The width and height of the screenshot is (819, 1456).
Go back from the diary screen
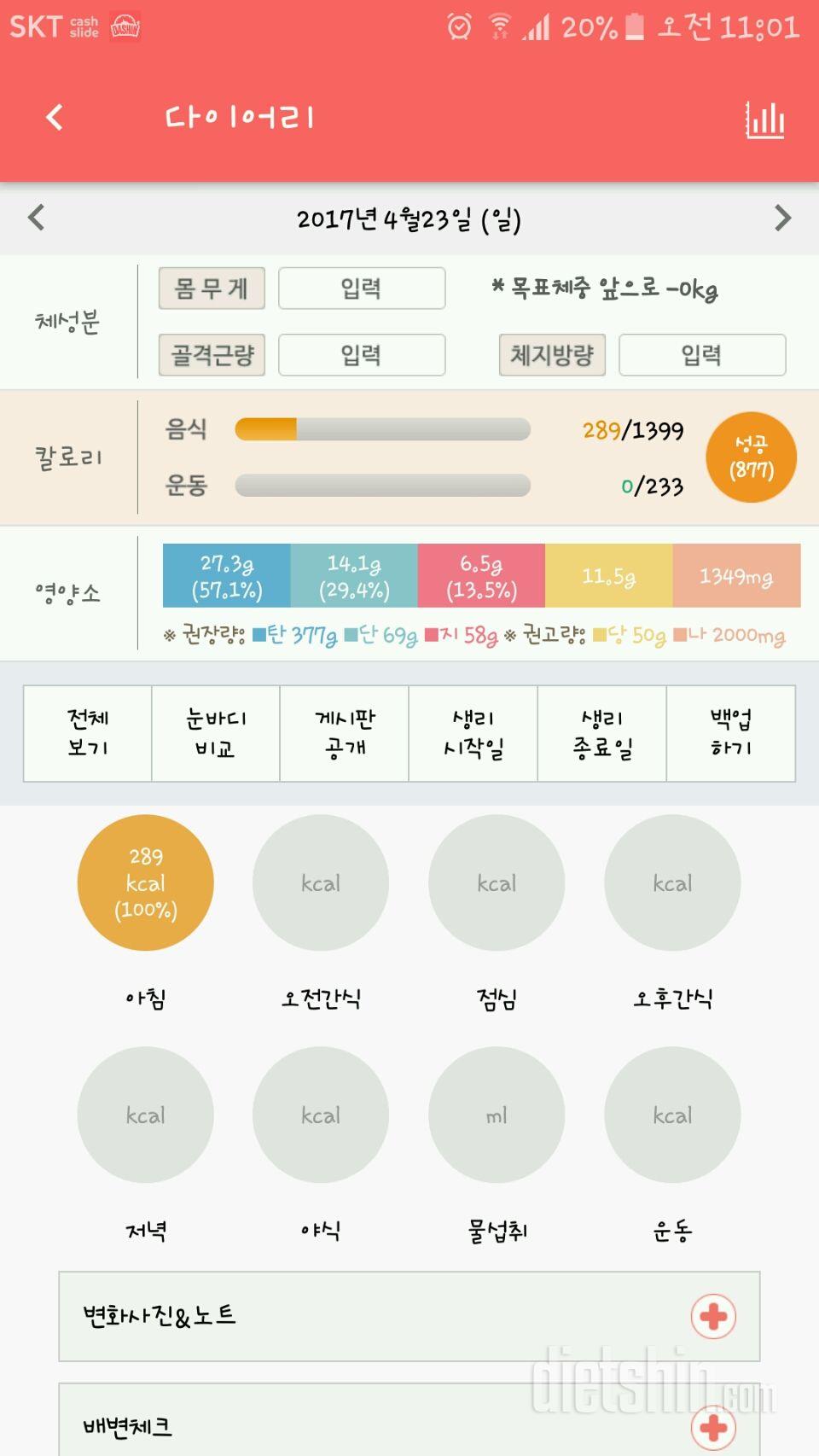55,117
